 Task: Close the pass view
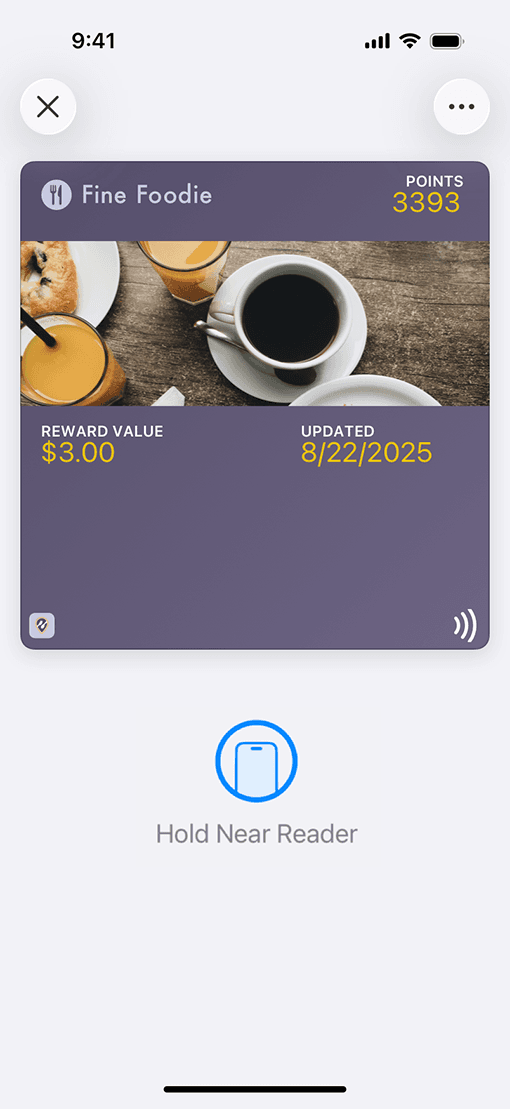click(48, 107)
